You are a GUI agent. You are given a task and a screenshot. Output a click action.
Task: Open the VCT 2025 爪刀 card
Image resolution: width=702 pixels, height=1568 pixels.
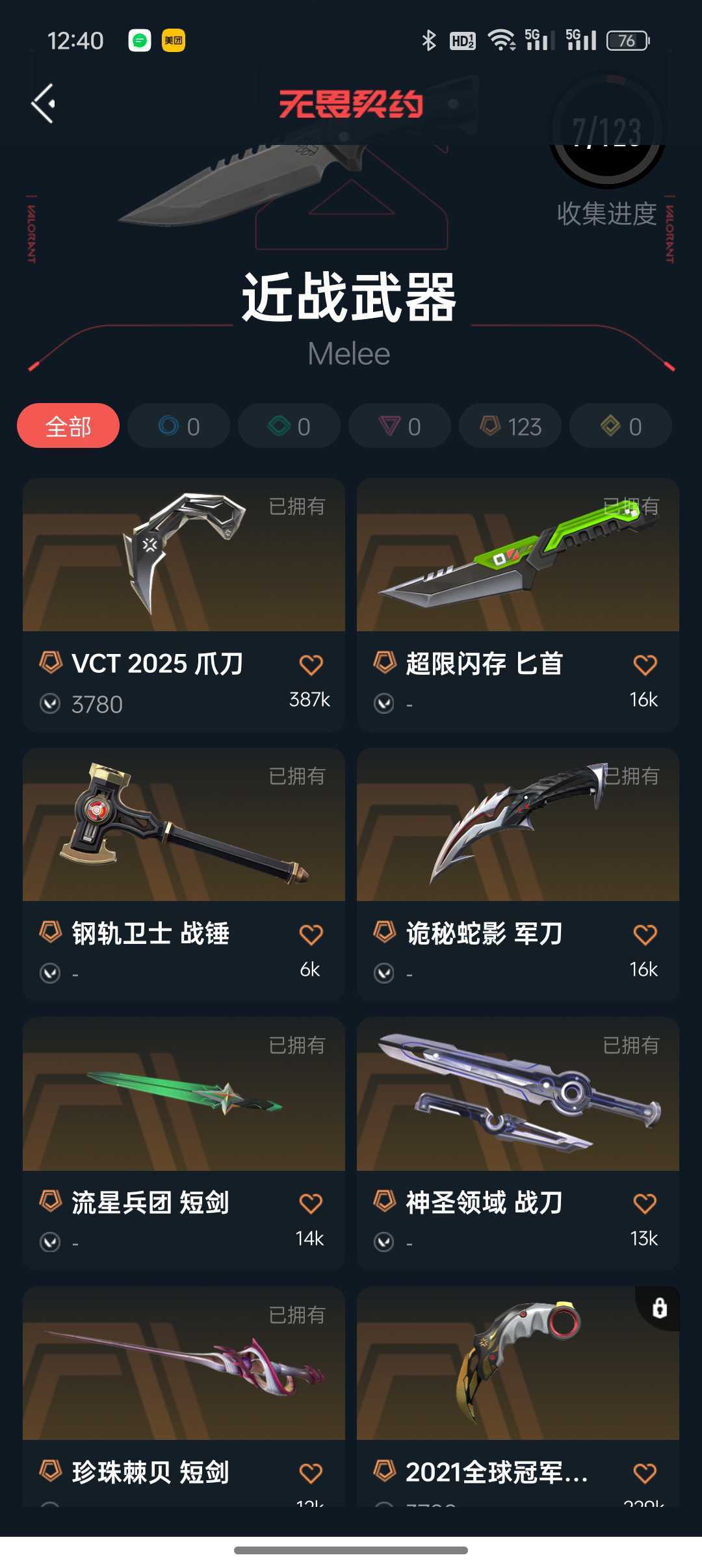coord(184,556)
